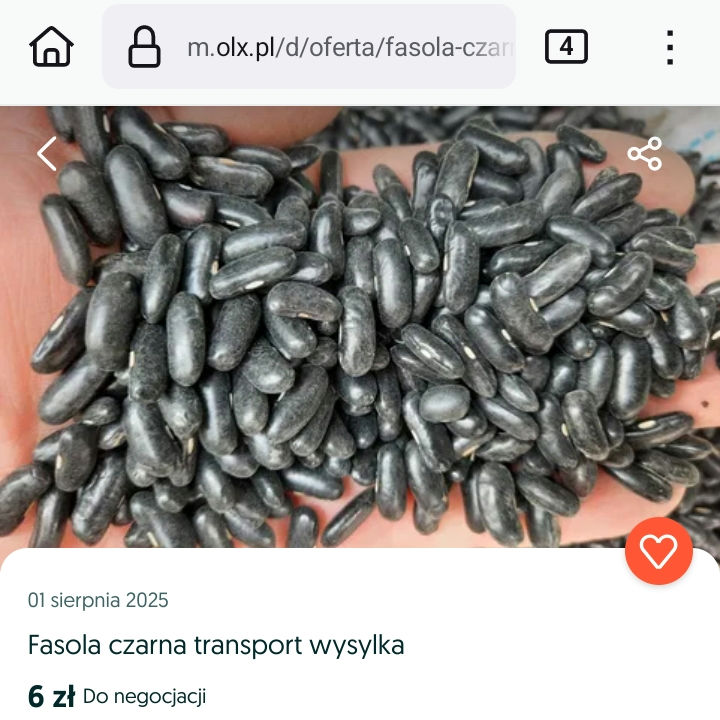
Task: Open the browser overflow menu
Action: click(669, 47)
